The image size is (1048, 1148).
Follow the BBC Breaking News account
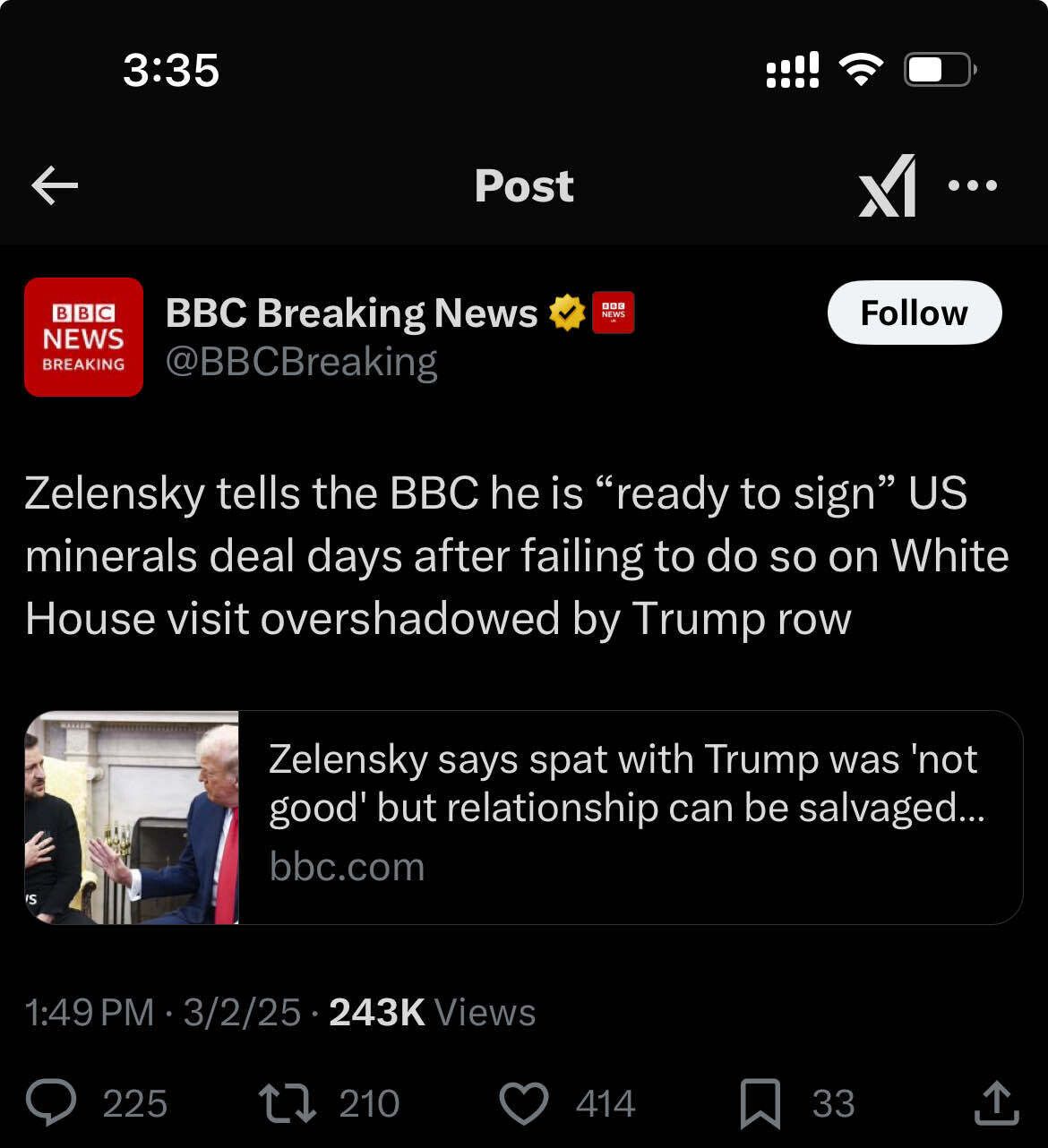914,313
